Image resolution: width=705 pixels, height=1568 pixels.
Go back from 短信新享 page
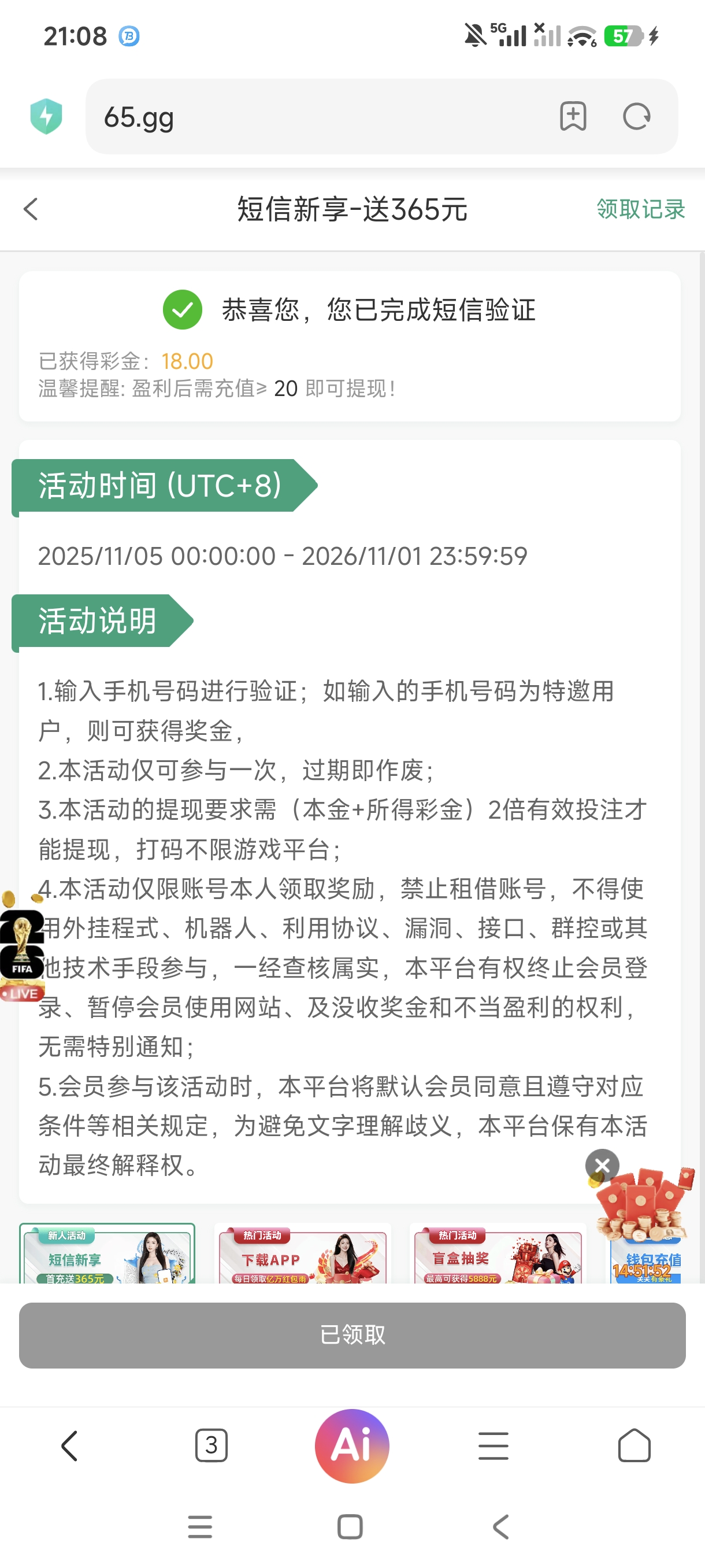31,209
